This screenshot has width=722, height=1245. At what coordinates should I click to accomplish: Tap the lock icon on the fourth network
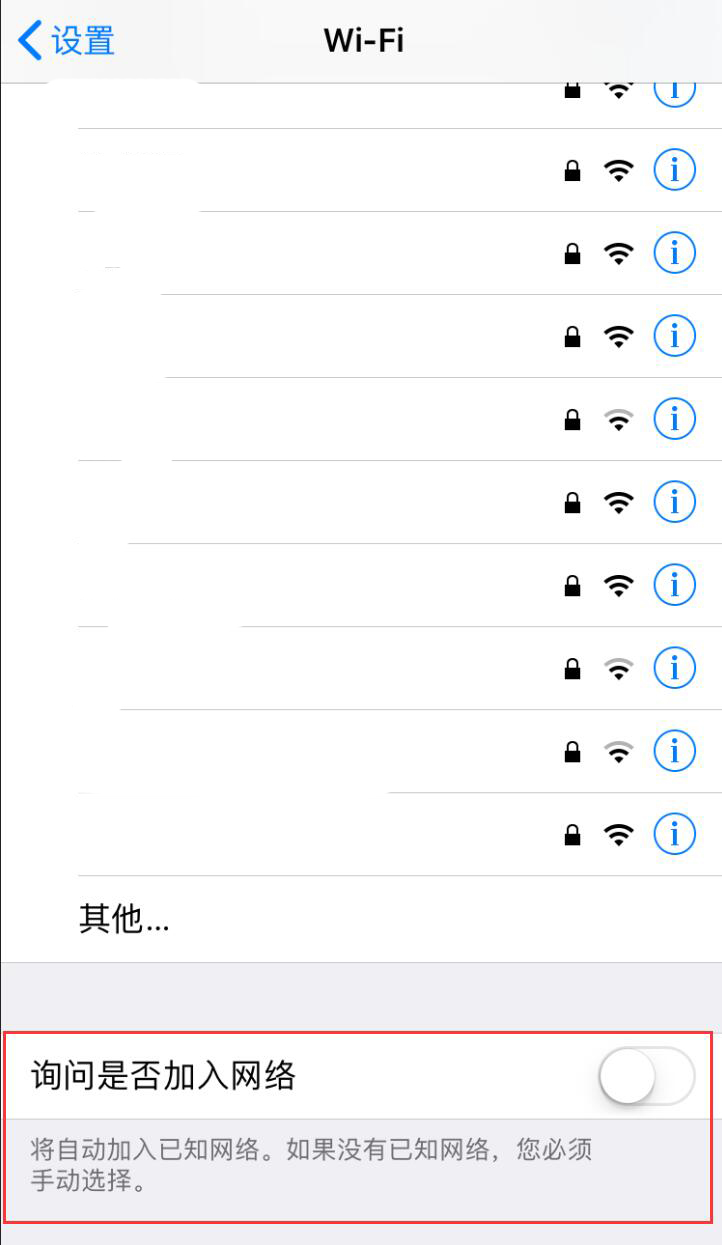click(x=571, y=336)
